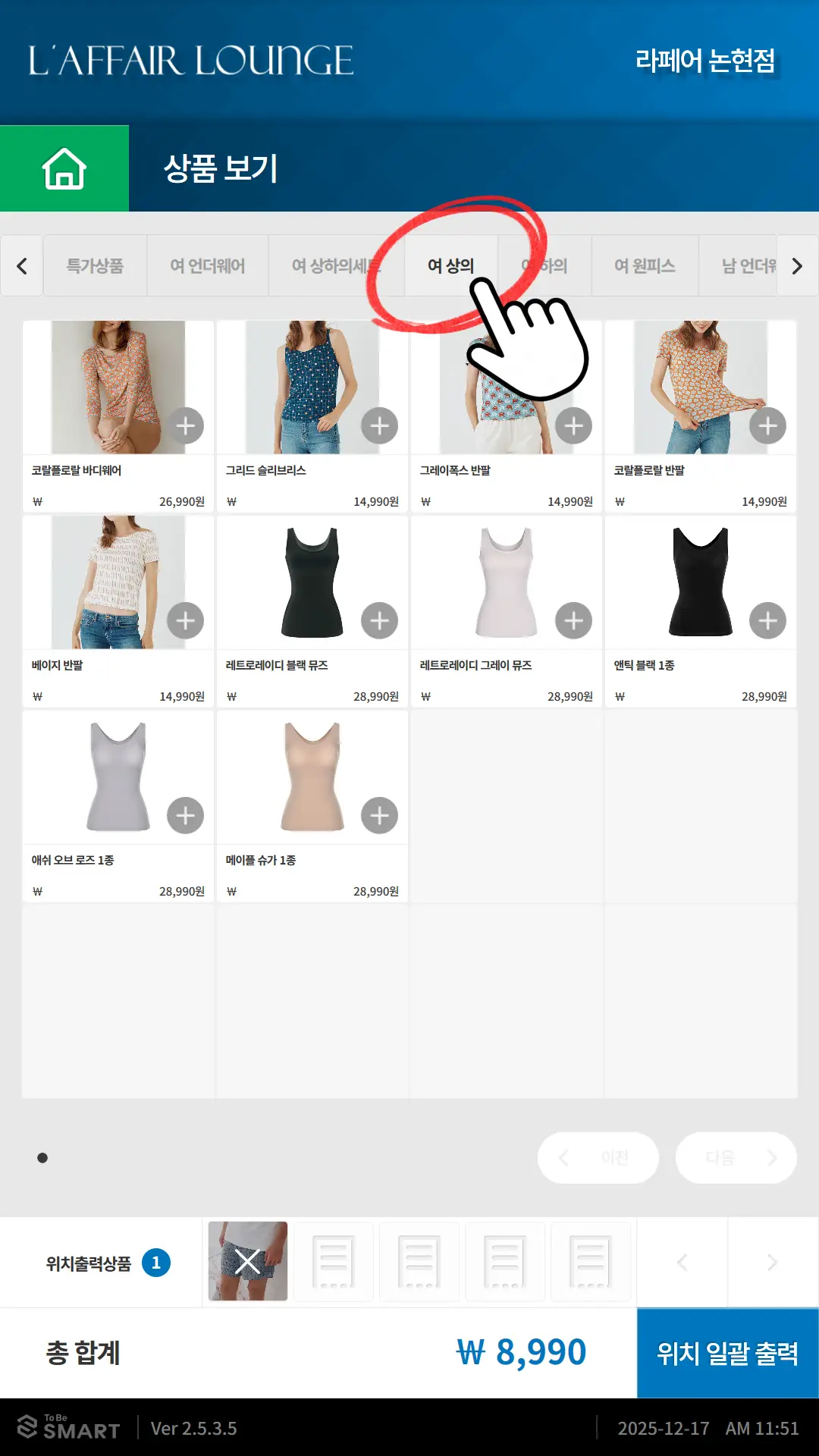Add 메이플 슈가 1종 using its plus icon
The image size is (819, 1456).
(x=379, y=815)
